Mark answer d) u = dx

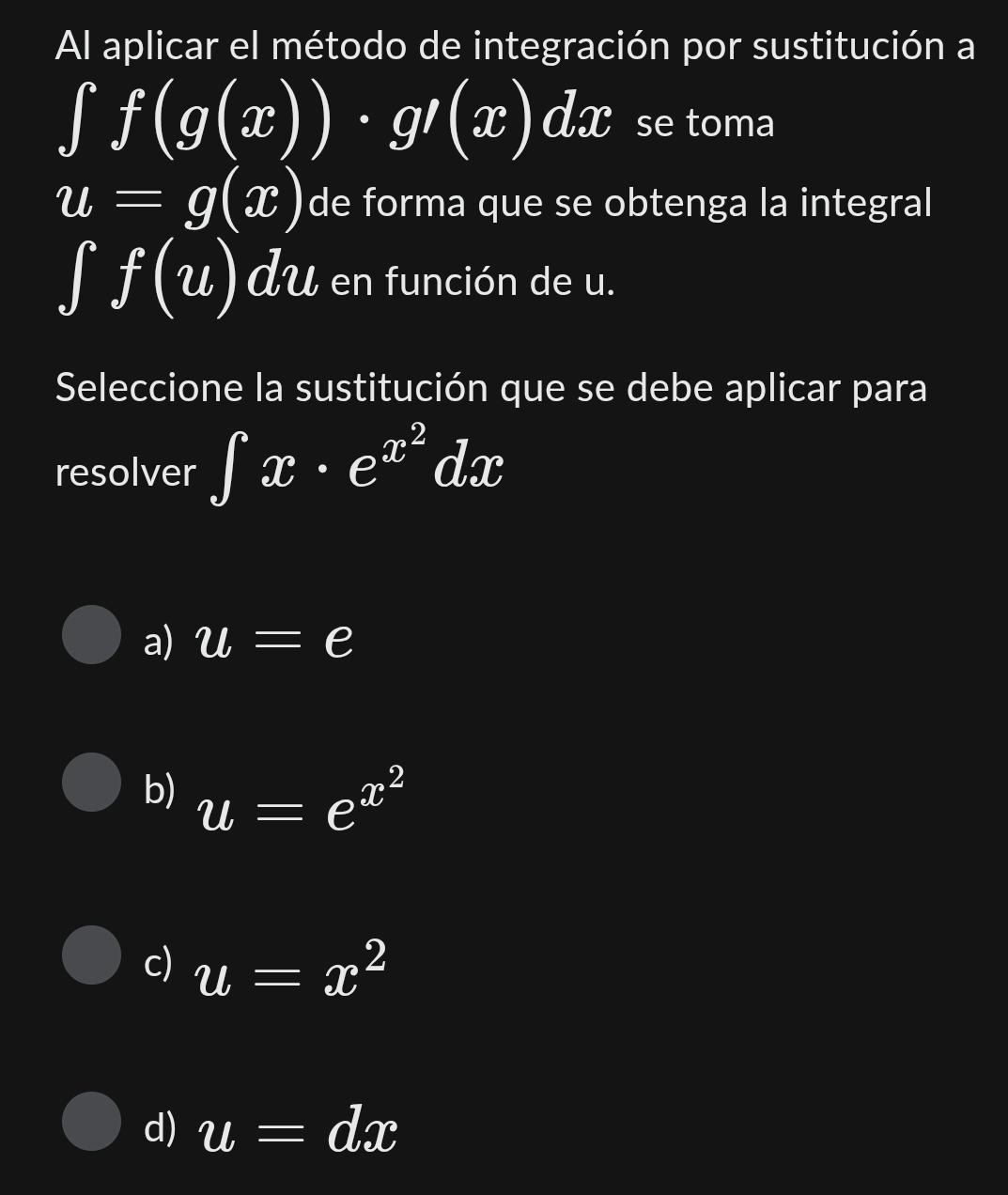pyautogui.click(x=91, y=1122)
